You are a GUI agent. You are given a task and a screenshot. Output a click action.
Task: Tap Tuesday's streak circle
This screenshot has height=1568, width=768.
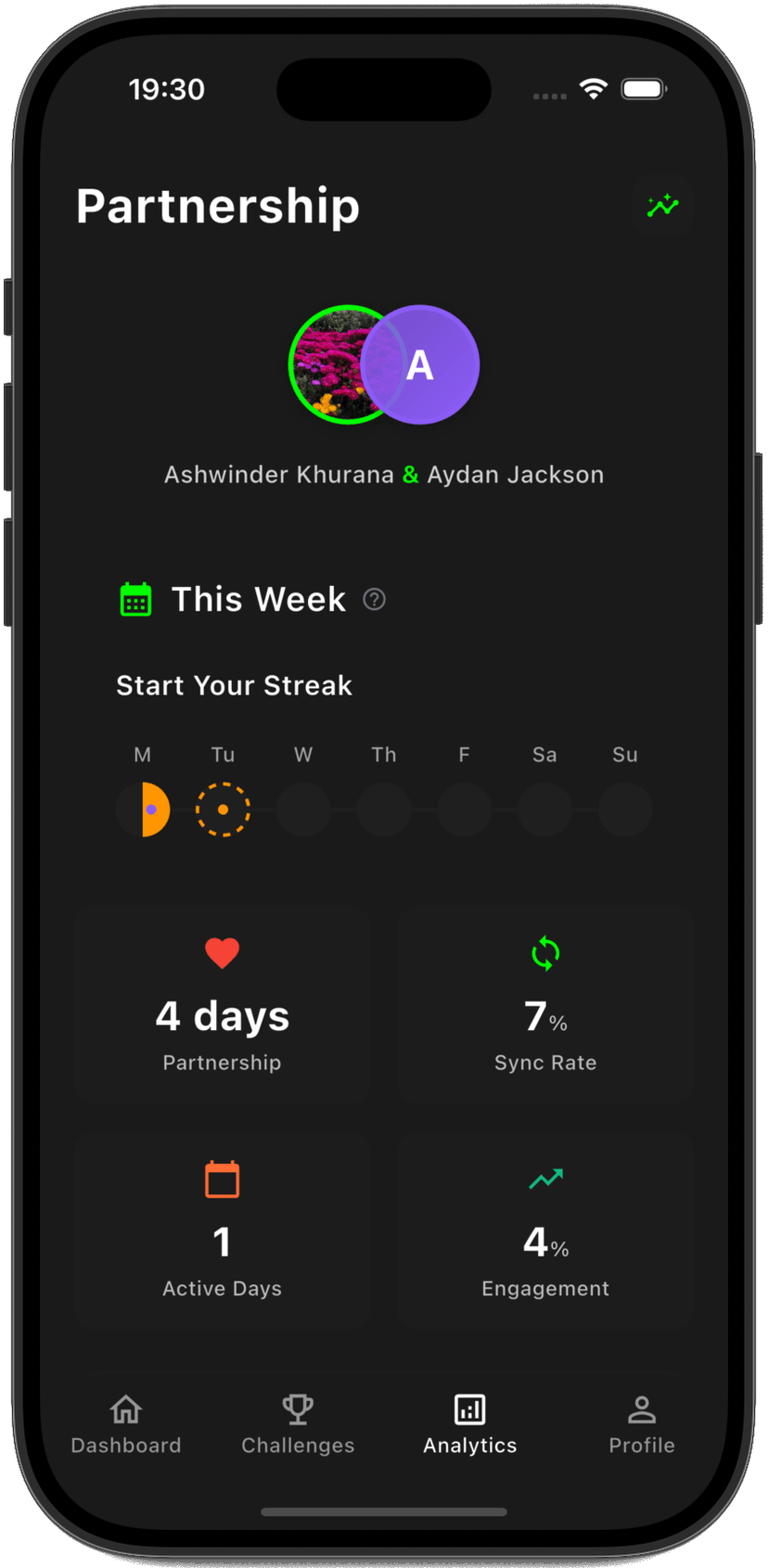[223, 809]
